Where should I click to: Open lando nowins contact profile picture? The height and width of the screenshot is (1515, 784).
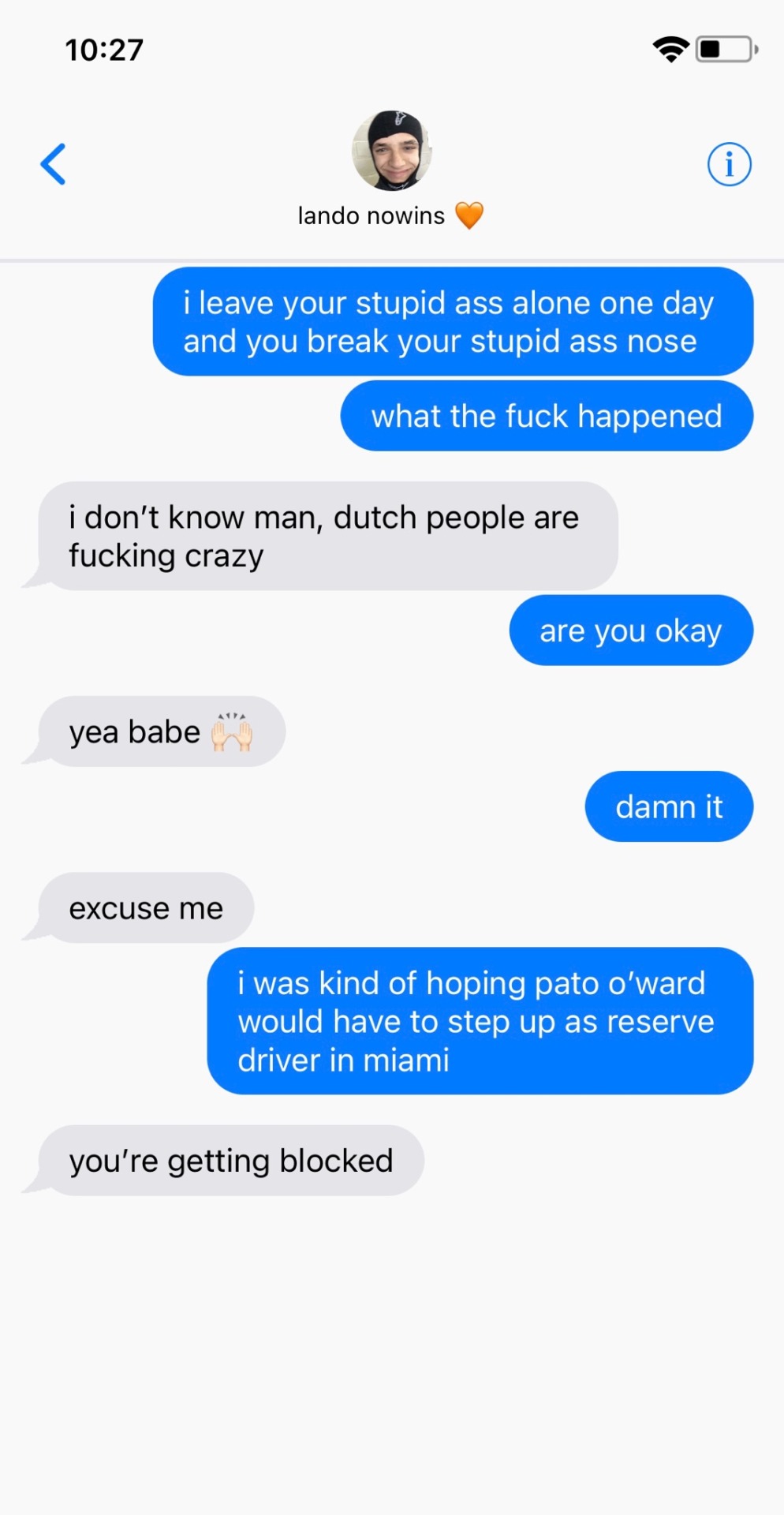point(391,151)
